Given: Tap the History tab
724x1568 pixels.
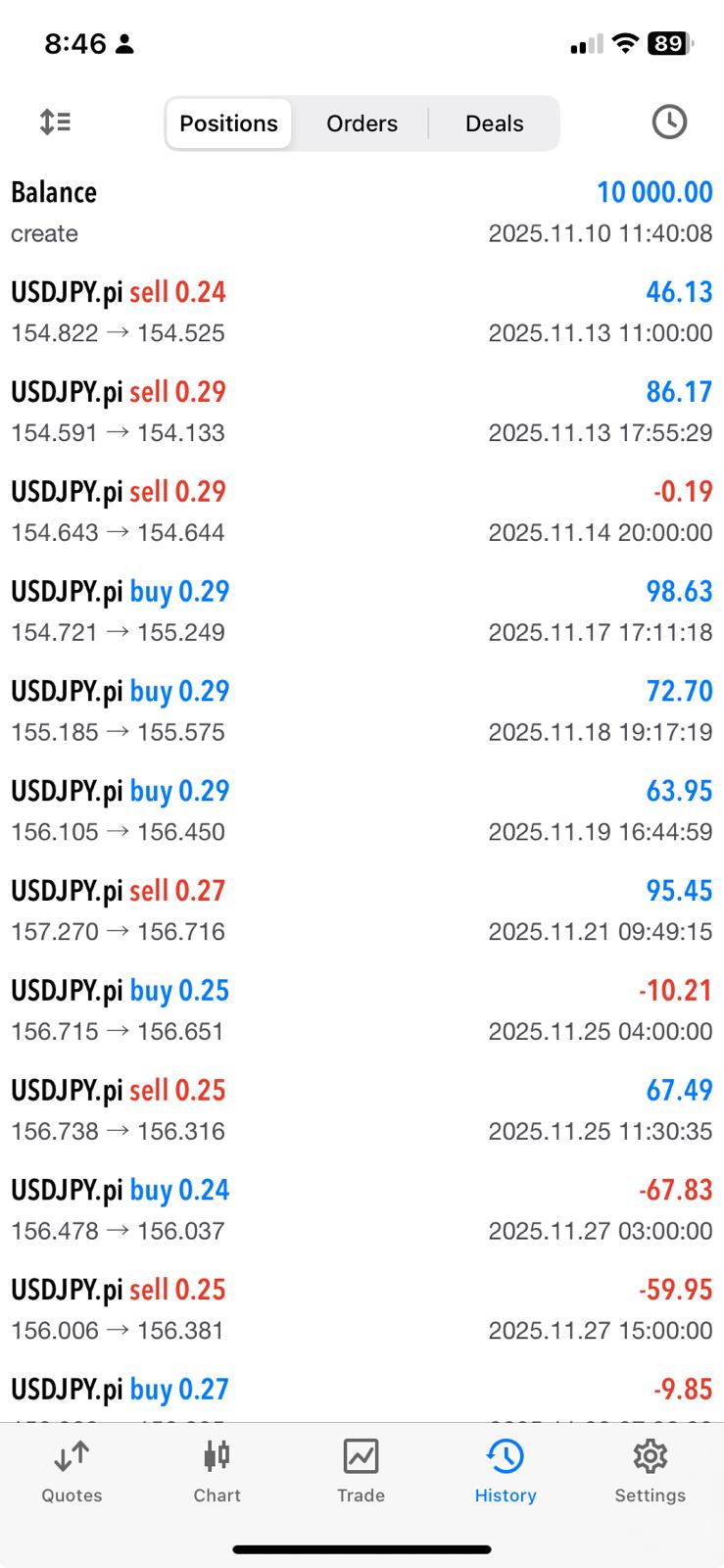Looking at the screenshot, I should (506, 1471).
